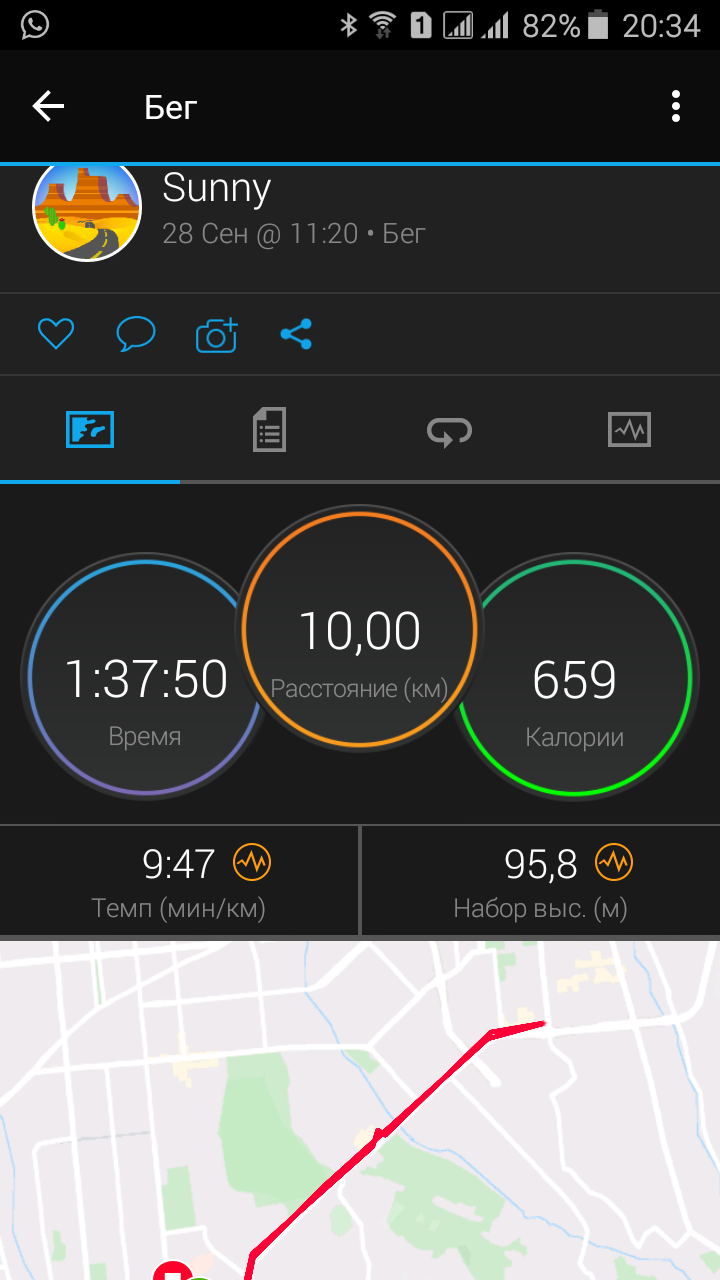Switch to the charts tab
Image resolution: width=720 pixels, height=1280 pixels.
[629, 430]
